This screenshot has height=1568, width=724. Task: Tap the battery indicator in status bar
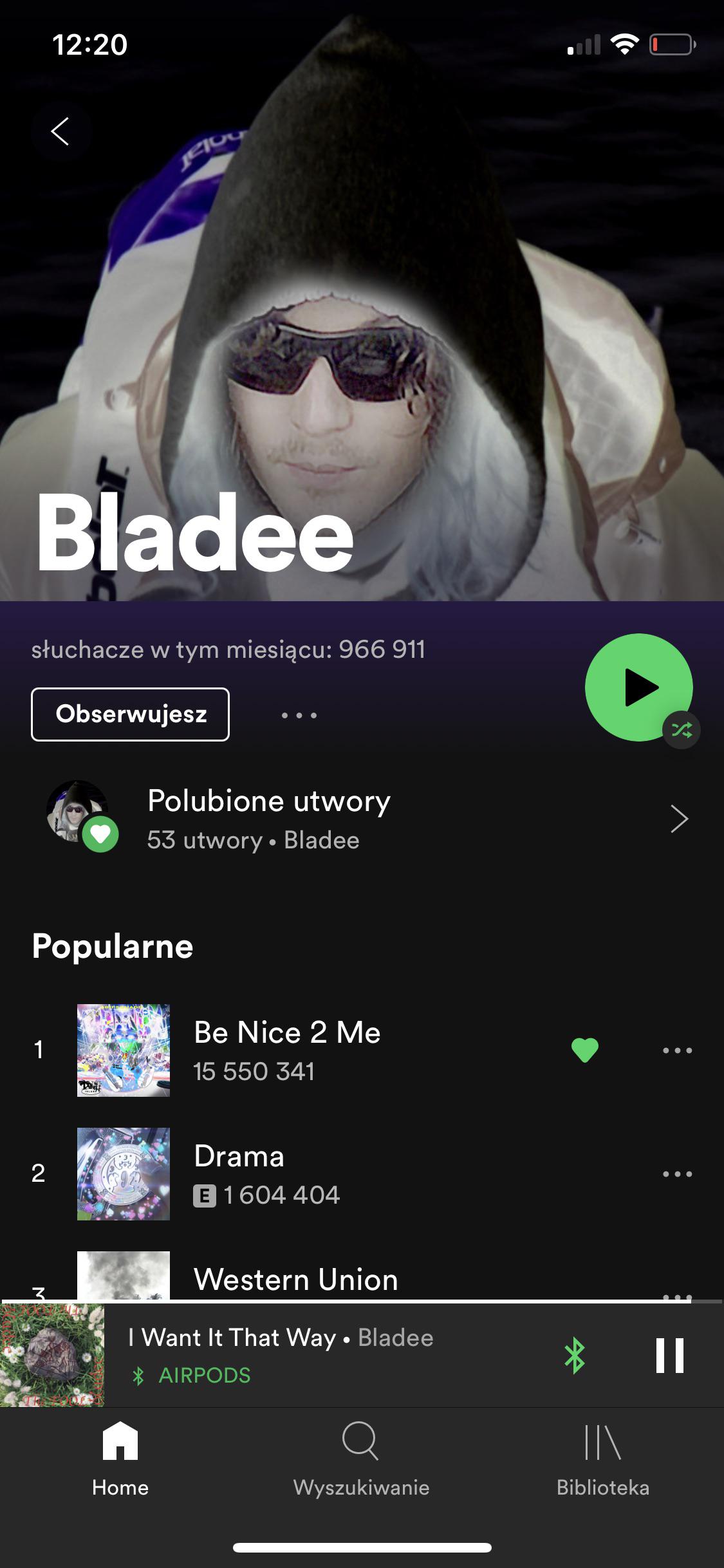tap(671, 44)
